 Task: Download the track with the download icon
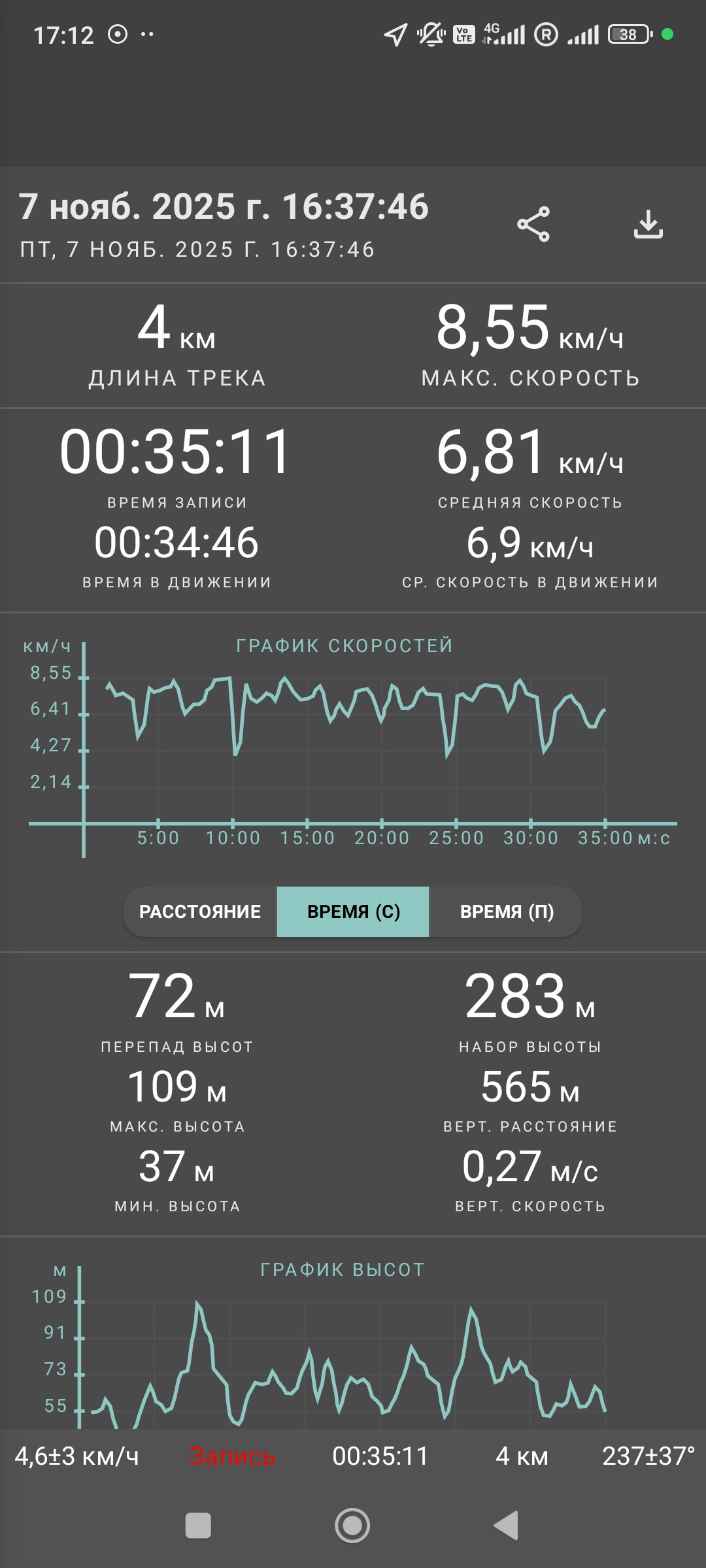click(648, 224)
